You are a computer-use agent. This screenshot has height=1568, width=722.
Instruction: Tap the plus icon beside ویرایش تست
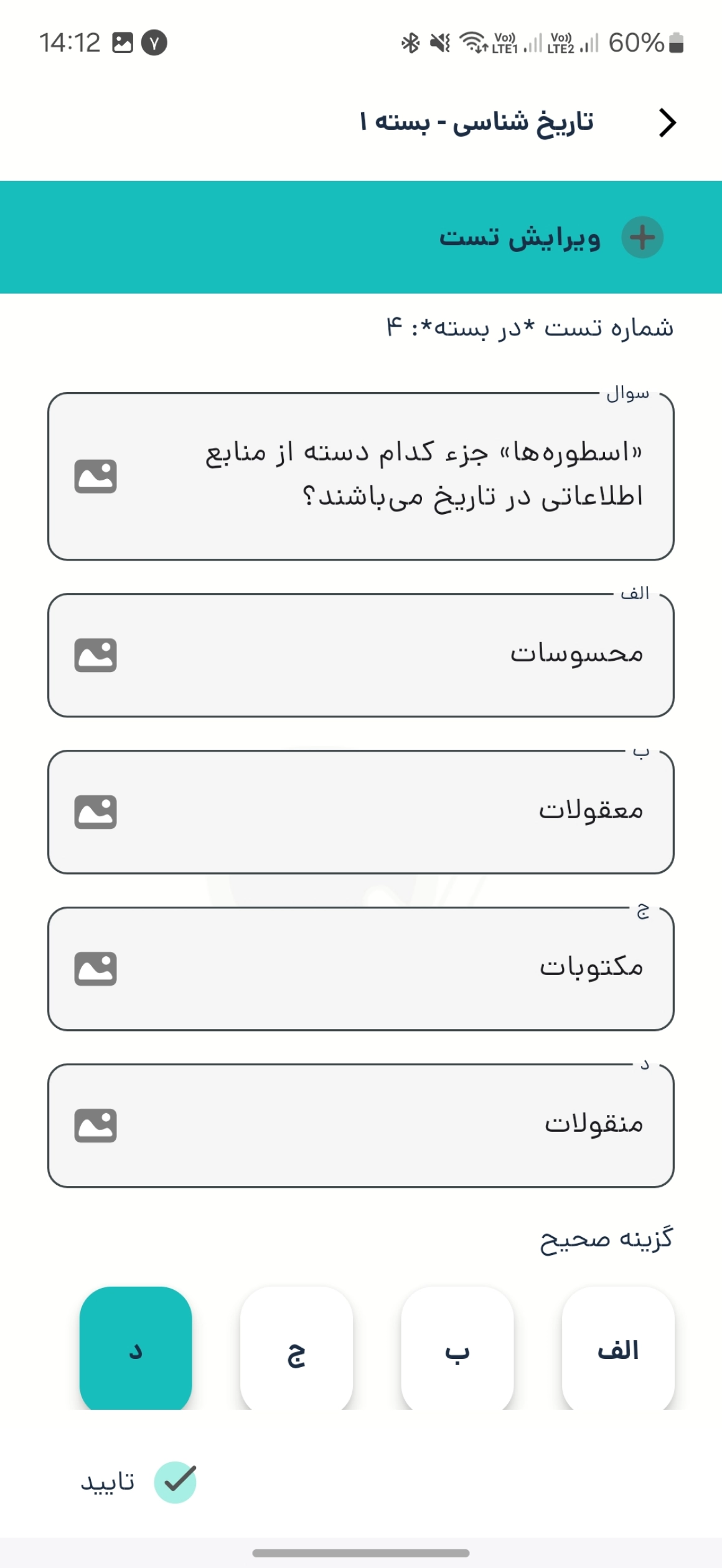642,237
